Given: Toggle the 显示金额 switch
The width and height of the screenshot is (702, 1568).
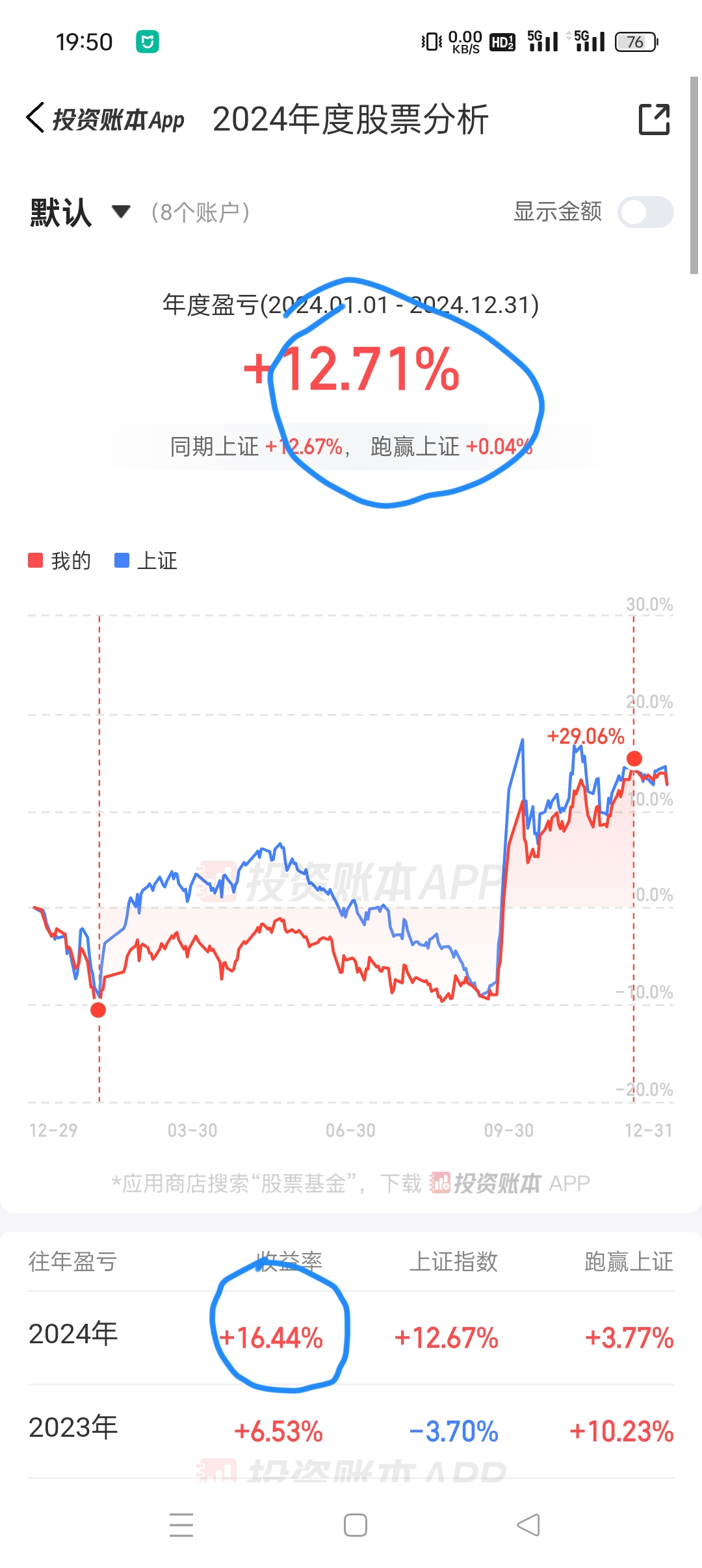Looking at the screenshot, I should [645, 212].
